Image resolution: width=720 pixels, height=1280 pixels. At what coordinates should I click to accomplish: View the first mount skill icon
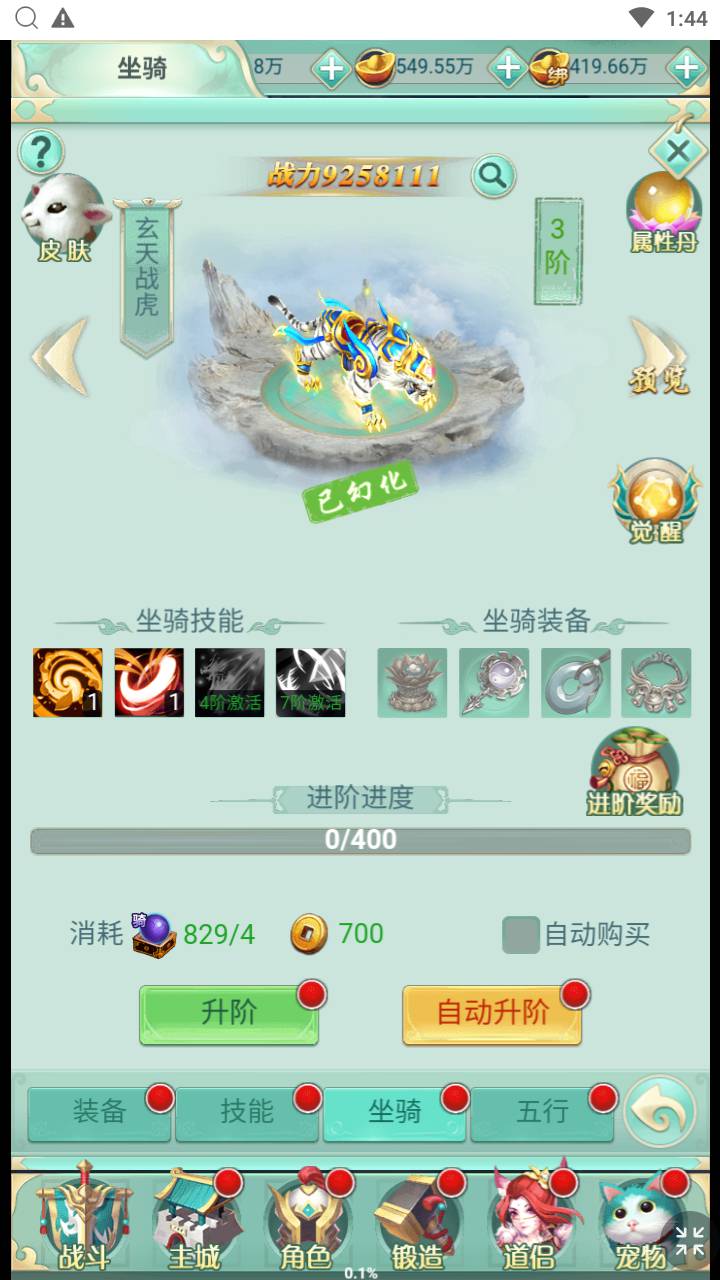click(67, 682)
